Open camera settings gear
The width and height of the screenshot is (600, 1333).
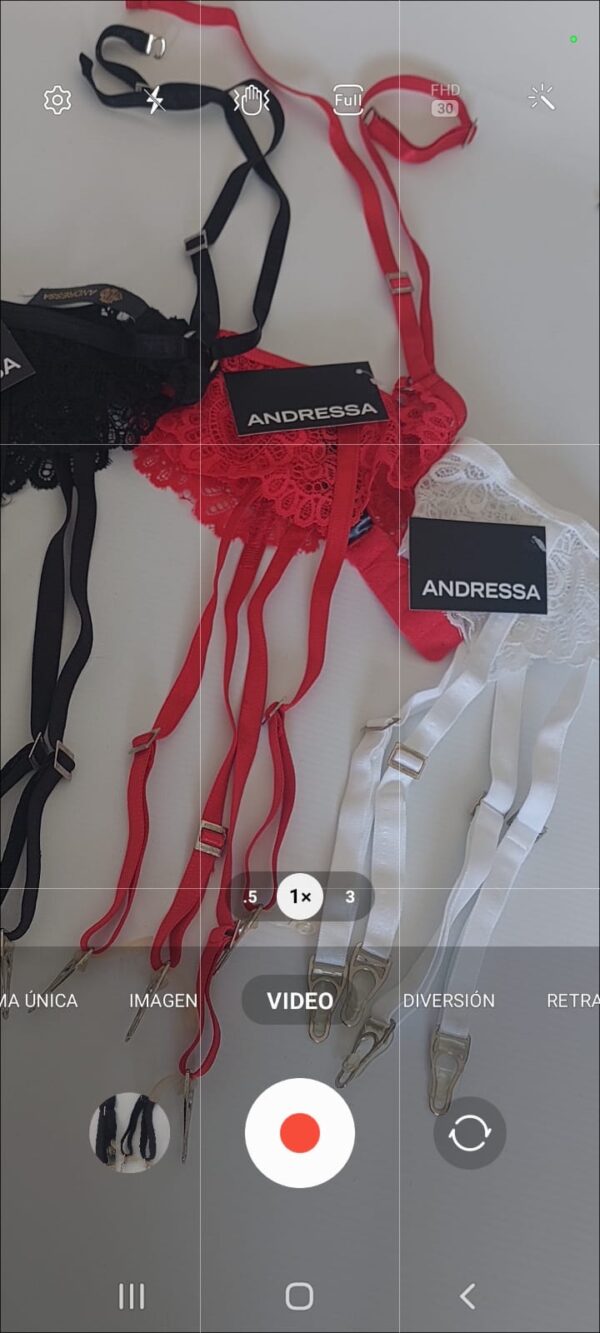tap(57, 100)
